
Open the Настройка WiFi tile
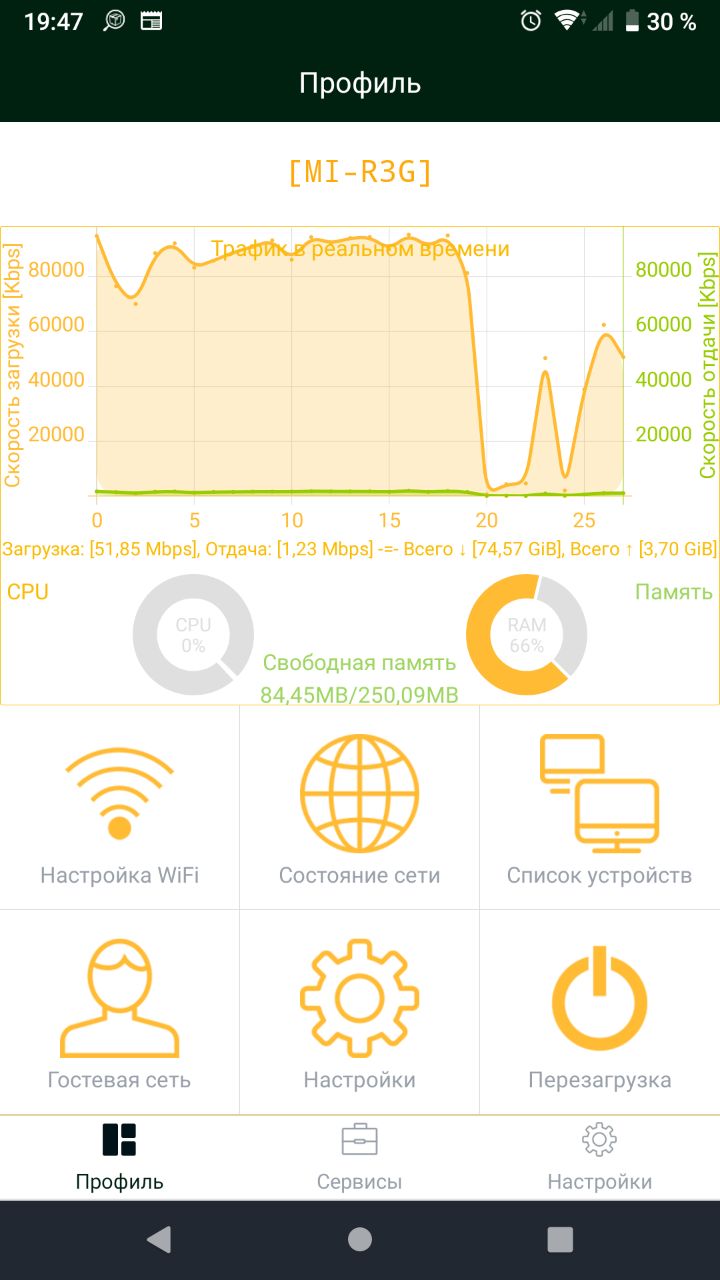click(x=120, y=808)
